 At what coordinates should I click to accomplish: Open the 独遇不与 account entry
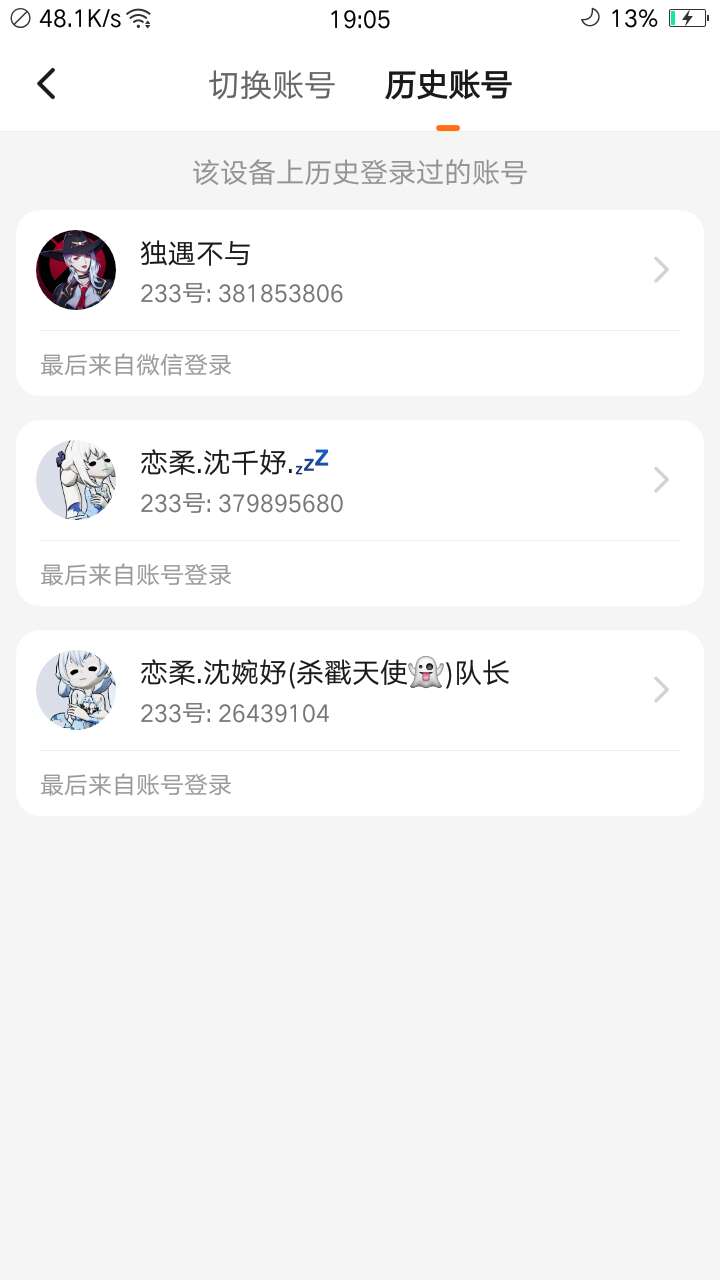(360, 271)
